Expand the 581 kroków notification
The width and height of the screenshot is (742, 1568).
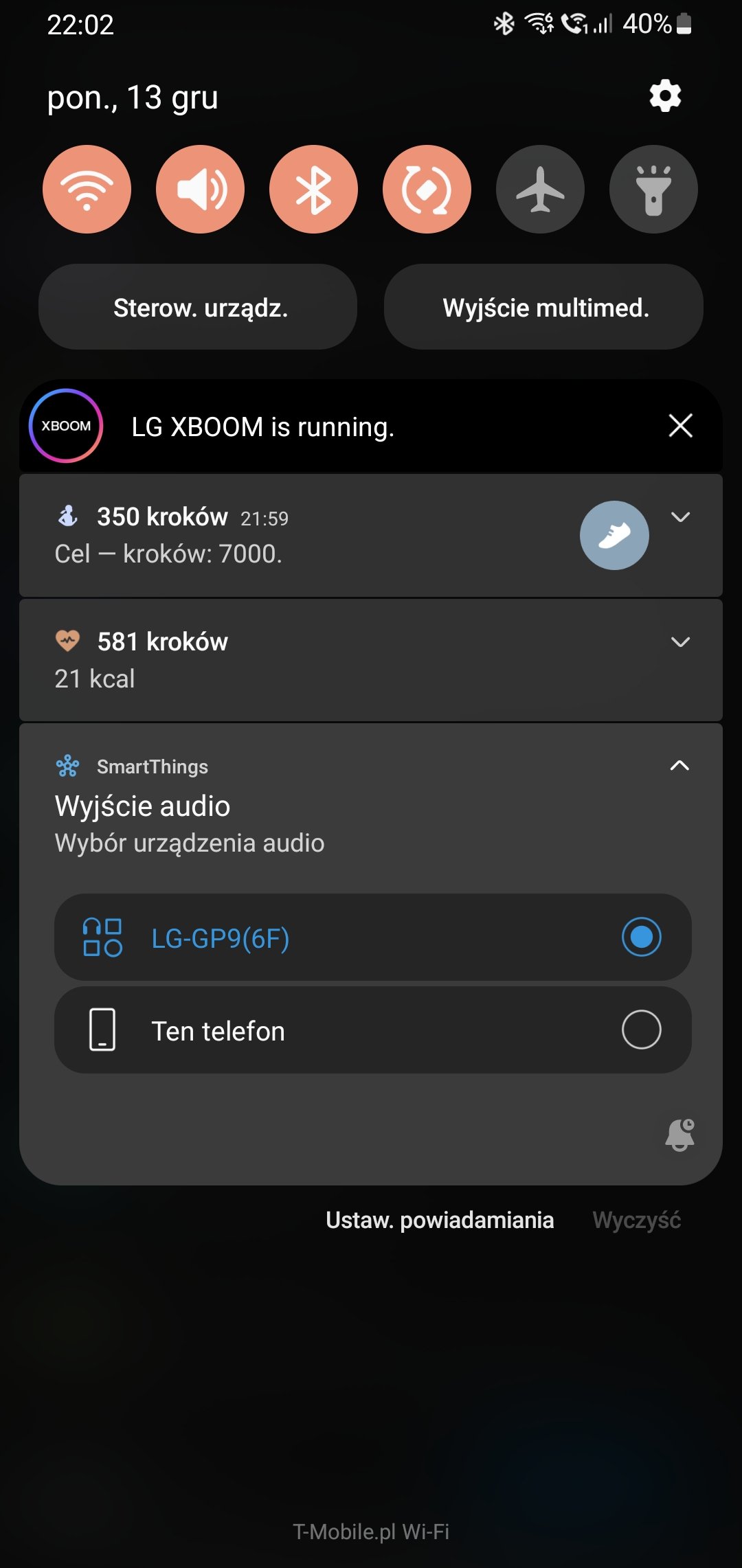(680, 642)
